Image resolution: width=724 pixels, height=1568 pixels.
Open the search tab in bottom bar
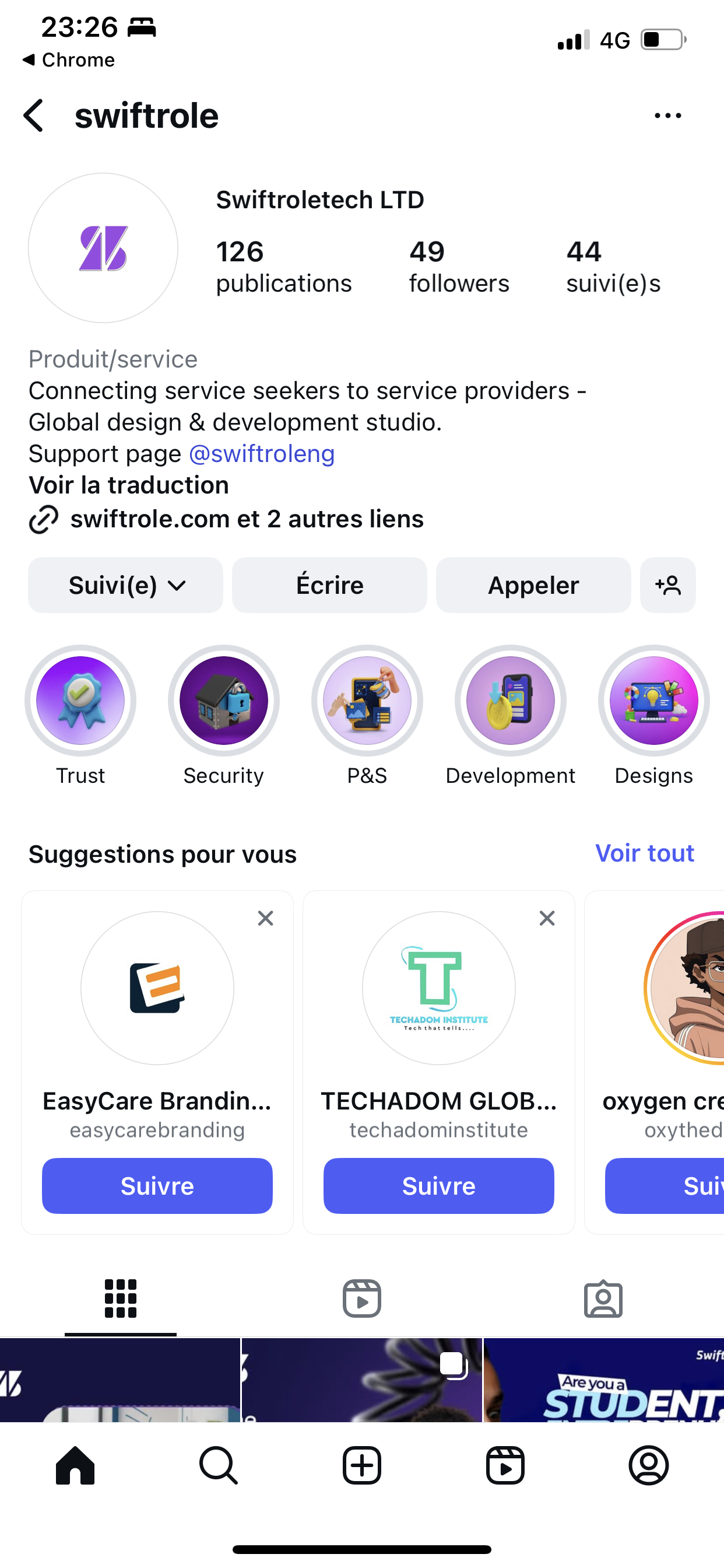tap(219, 1465)
